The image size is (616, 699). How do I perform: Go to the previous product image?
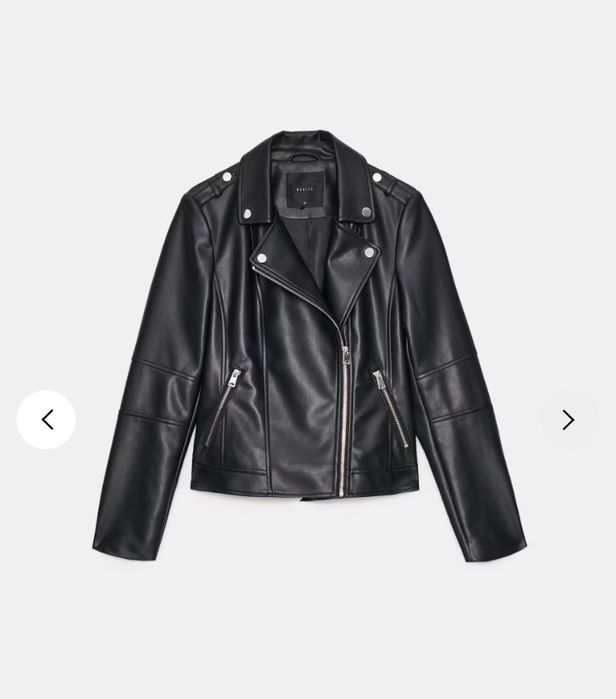click(x=46, y=420)
